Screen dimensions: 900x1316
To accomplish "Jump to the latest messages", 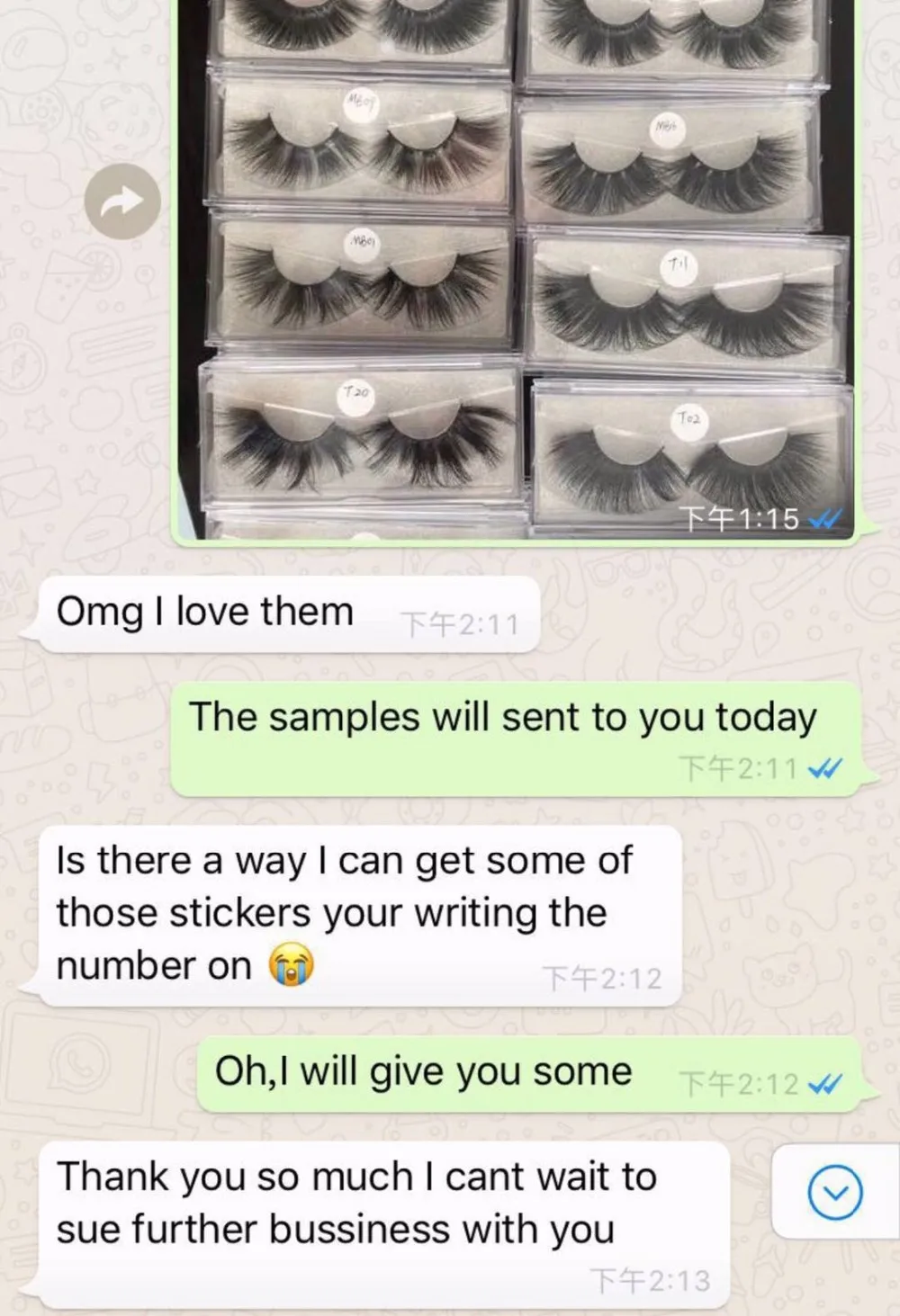I will [x=835, y=1193].
